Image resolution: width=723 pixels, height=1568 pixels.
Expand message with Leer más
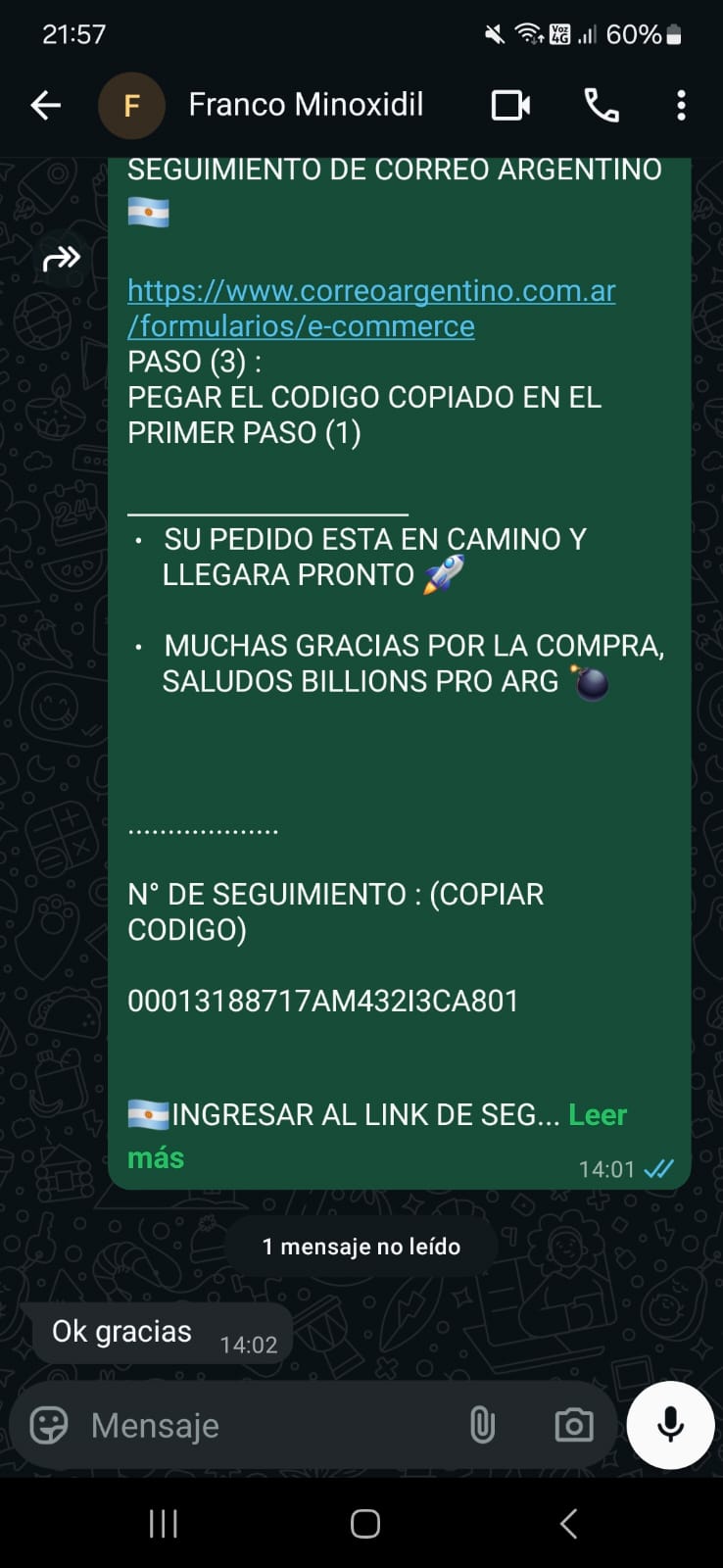coord(597,1115)
